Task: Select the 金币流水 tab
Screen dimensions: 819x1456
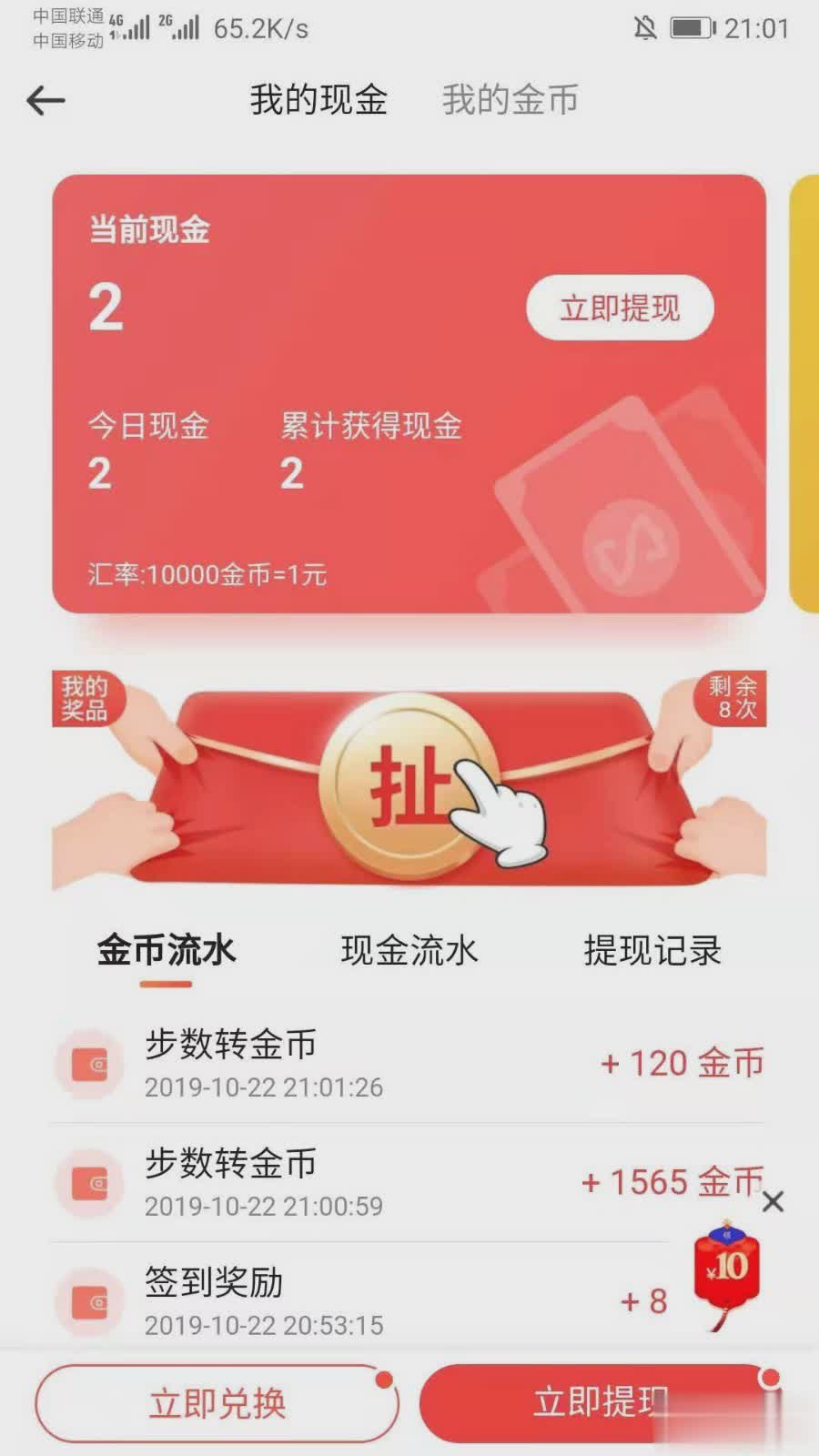Action: (167, 950)
